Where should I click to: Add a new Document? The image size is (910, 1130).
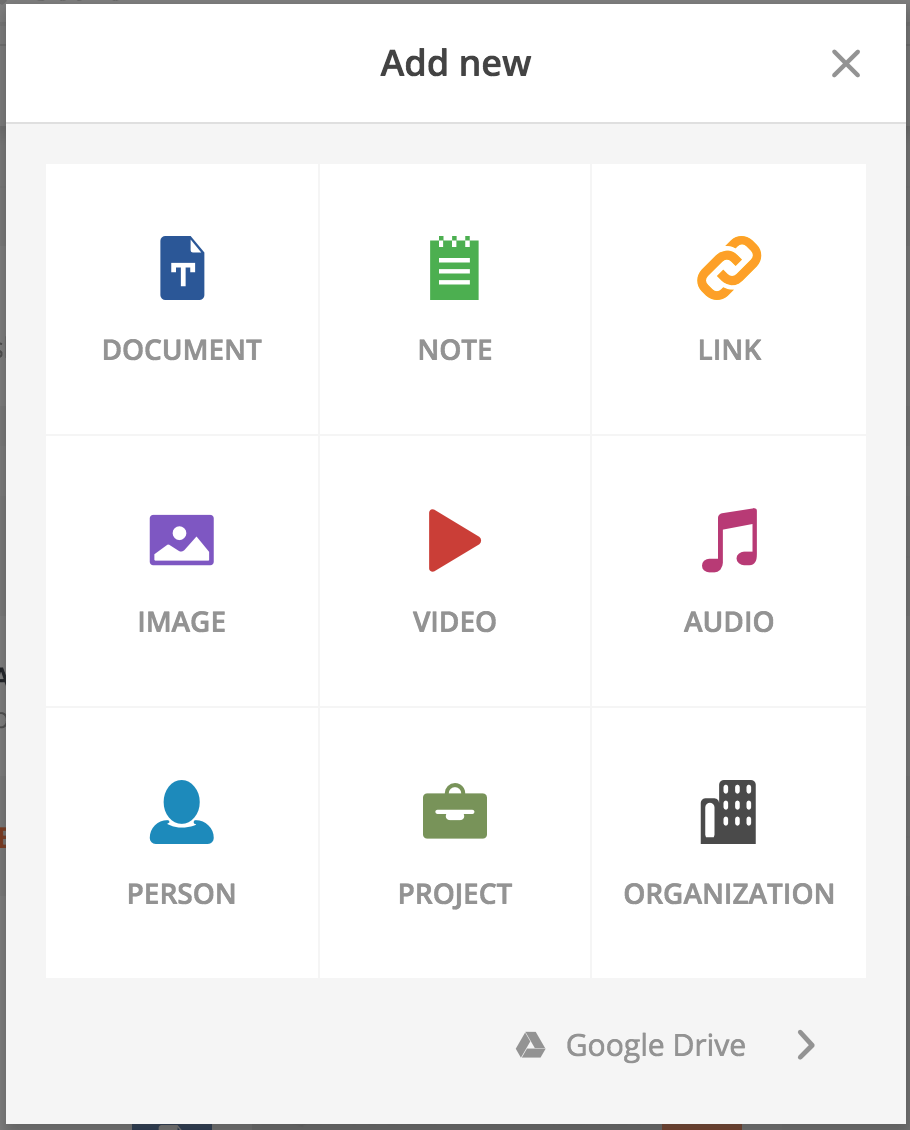coord(182,299)
